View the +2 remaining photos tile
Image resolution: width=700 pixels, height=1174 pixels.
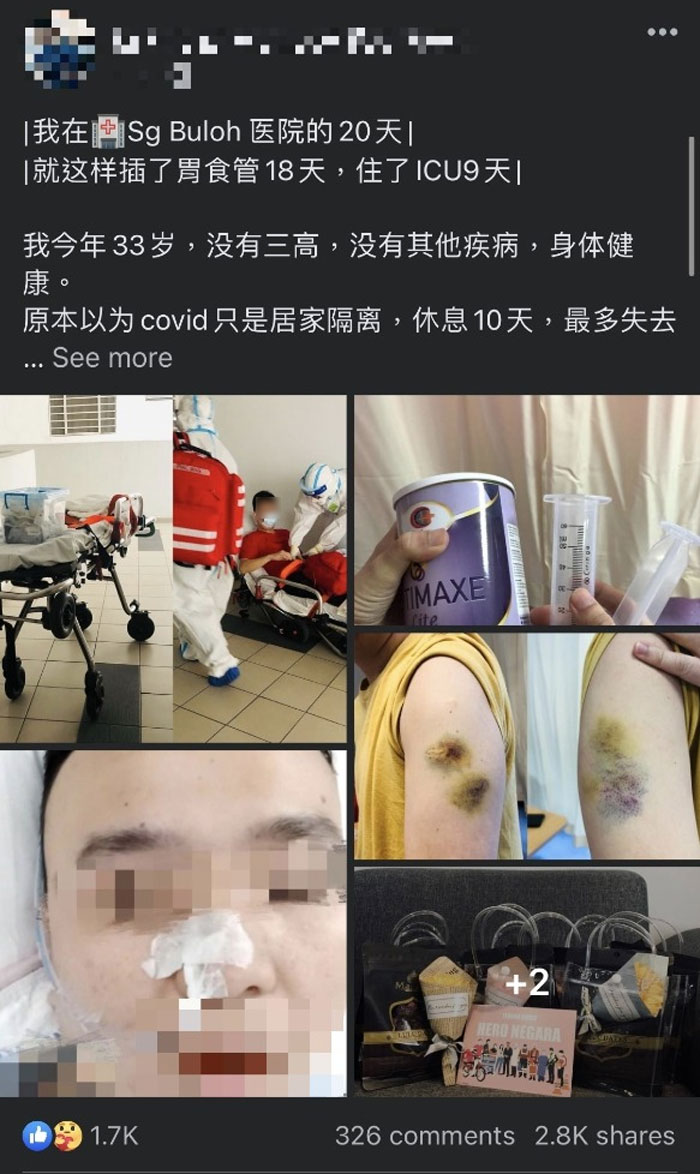pos(527,982)
